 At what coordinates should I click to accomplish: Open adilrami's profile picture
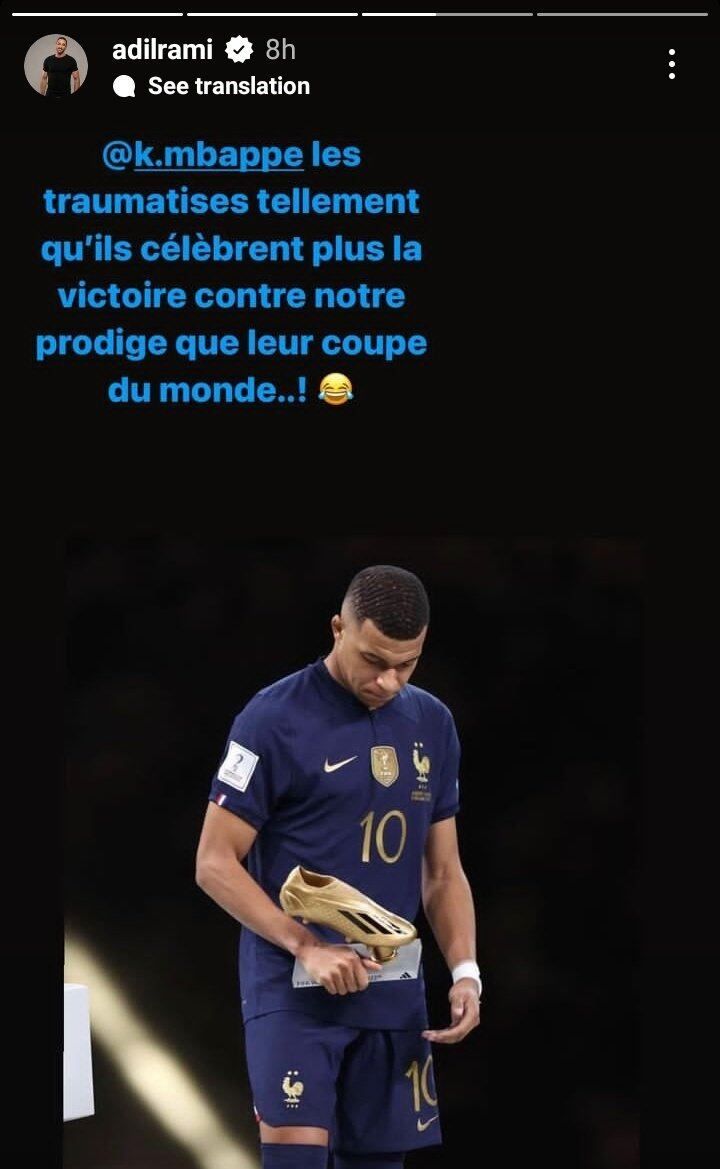click(56, 66)
